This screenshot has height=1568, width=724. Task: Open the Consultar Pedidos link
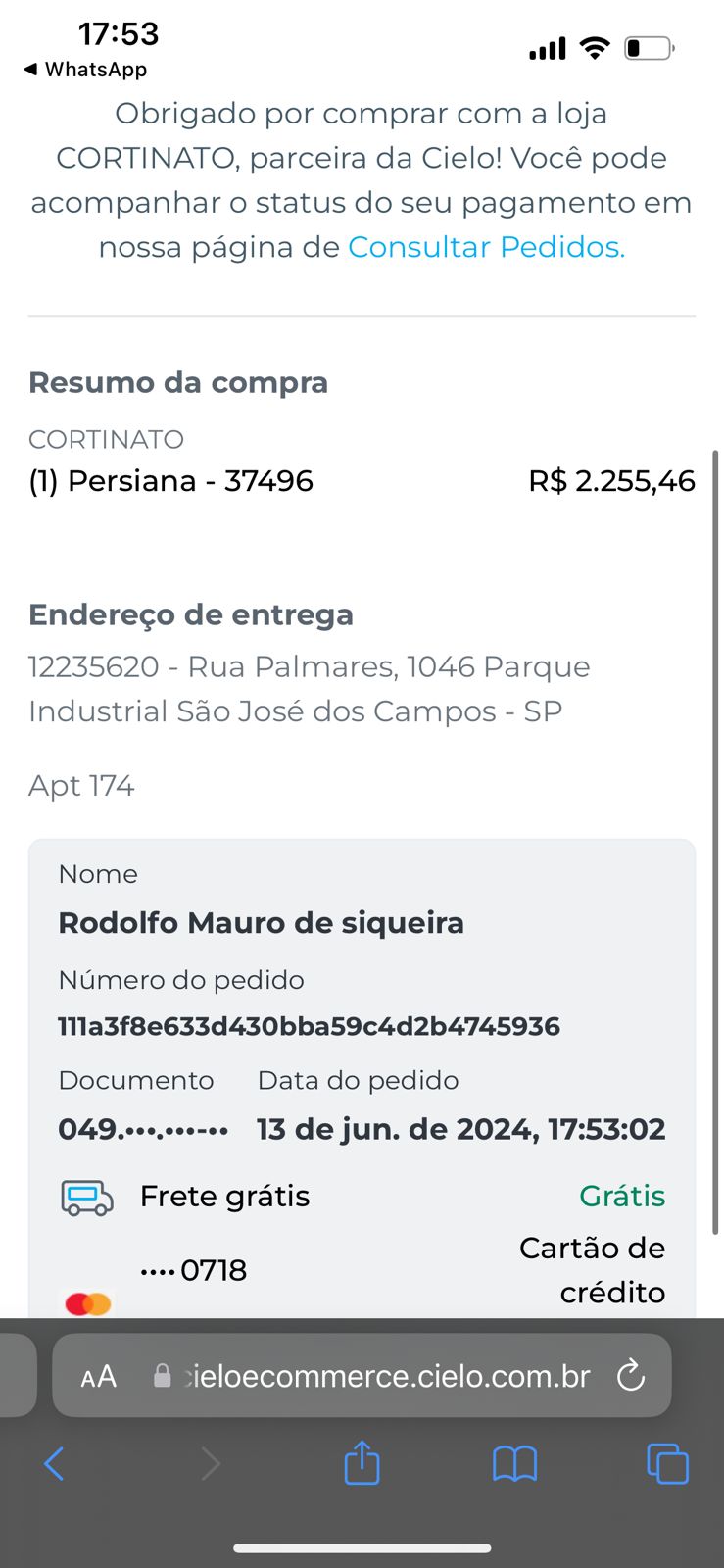486,247
